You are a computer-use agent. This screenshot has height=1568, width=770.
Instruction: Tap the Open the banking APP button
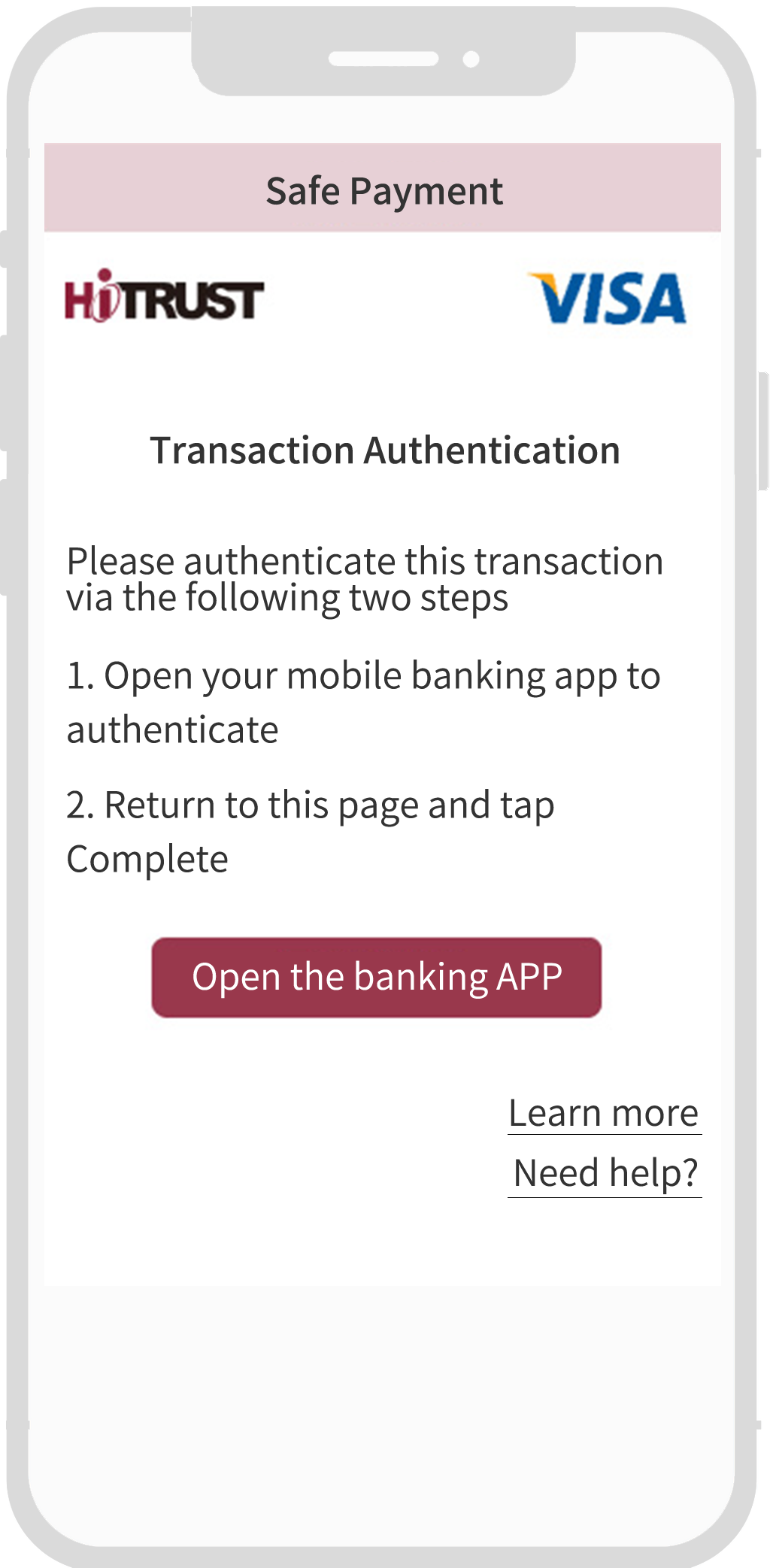pos(377,977)
